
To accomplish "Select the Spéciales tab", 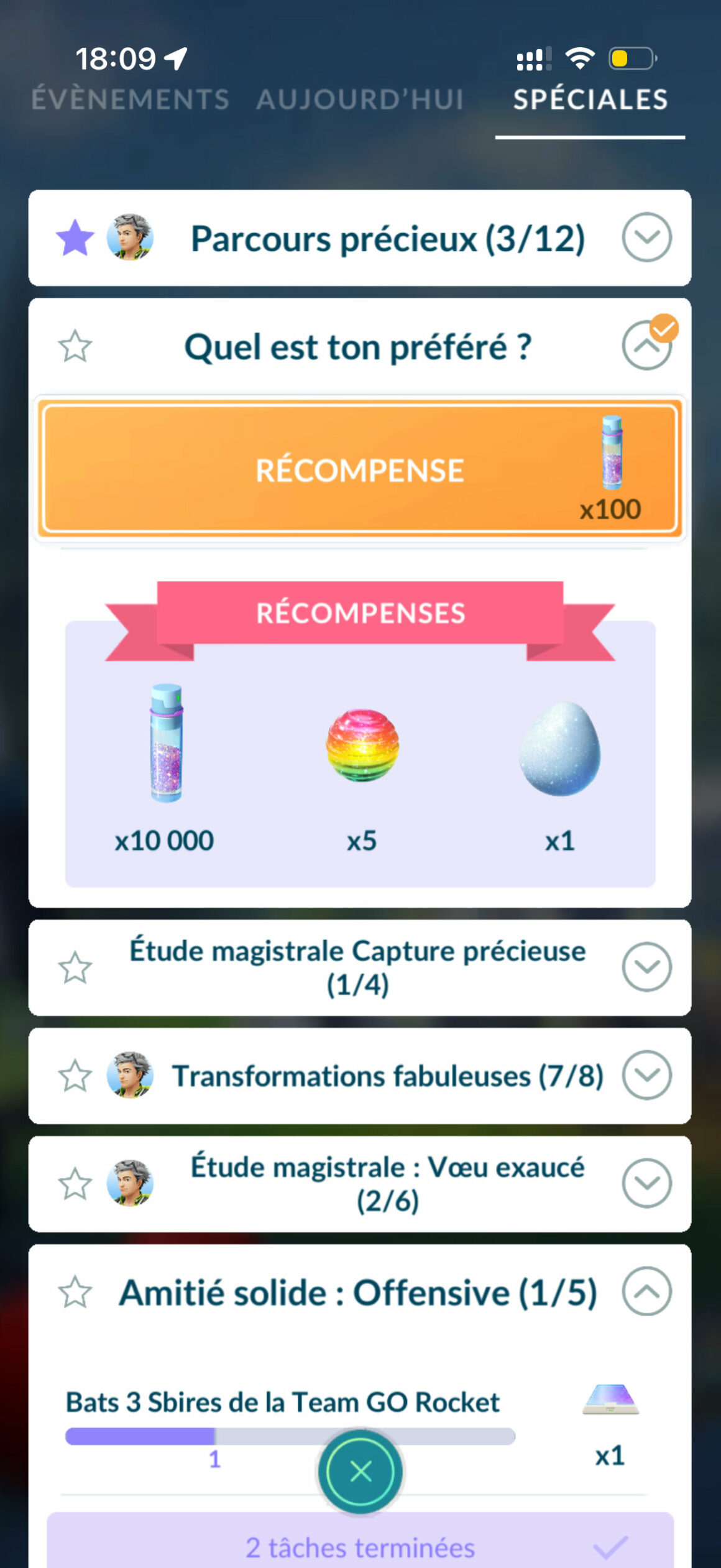I will point(590,99).
